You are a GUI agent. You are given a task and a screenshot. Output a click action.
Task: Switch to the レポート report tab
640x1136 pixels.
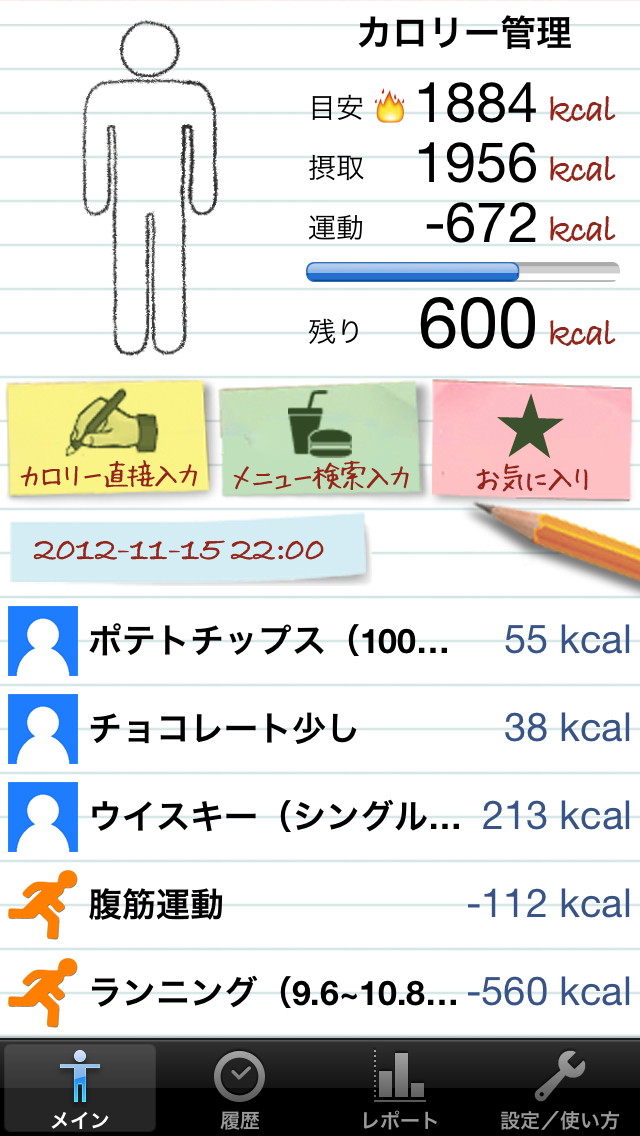click(x=399, y=1089)
